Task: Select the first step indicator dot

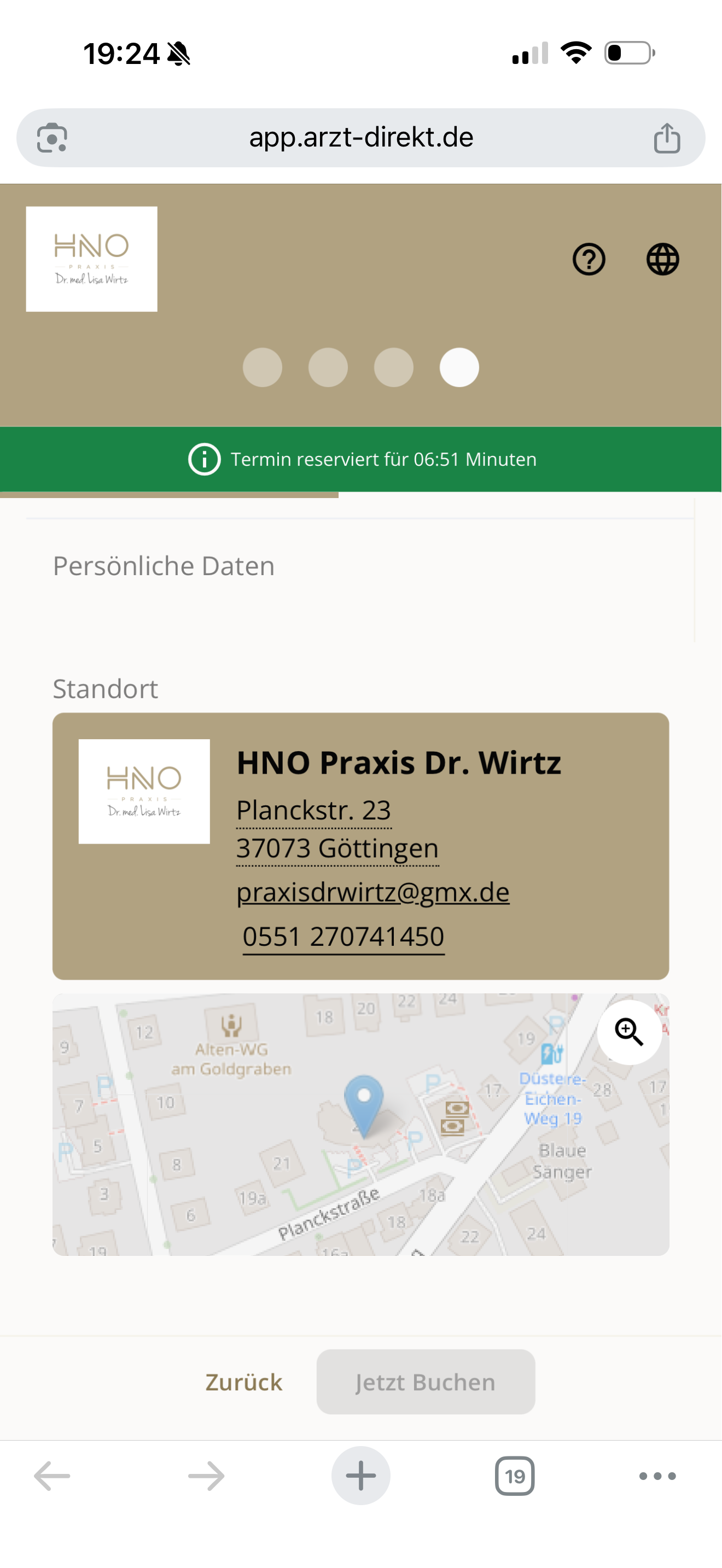Action: click(x=263, y=367)
